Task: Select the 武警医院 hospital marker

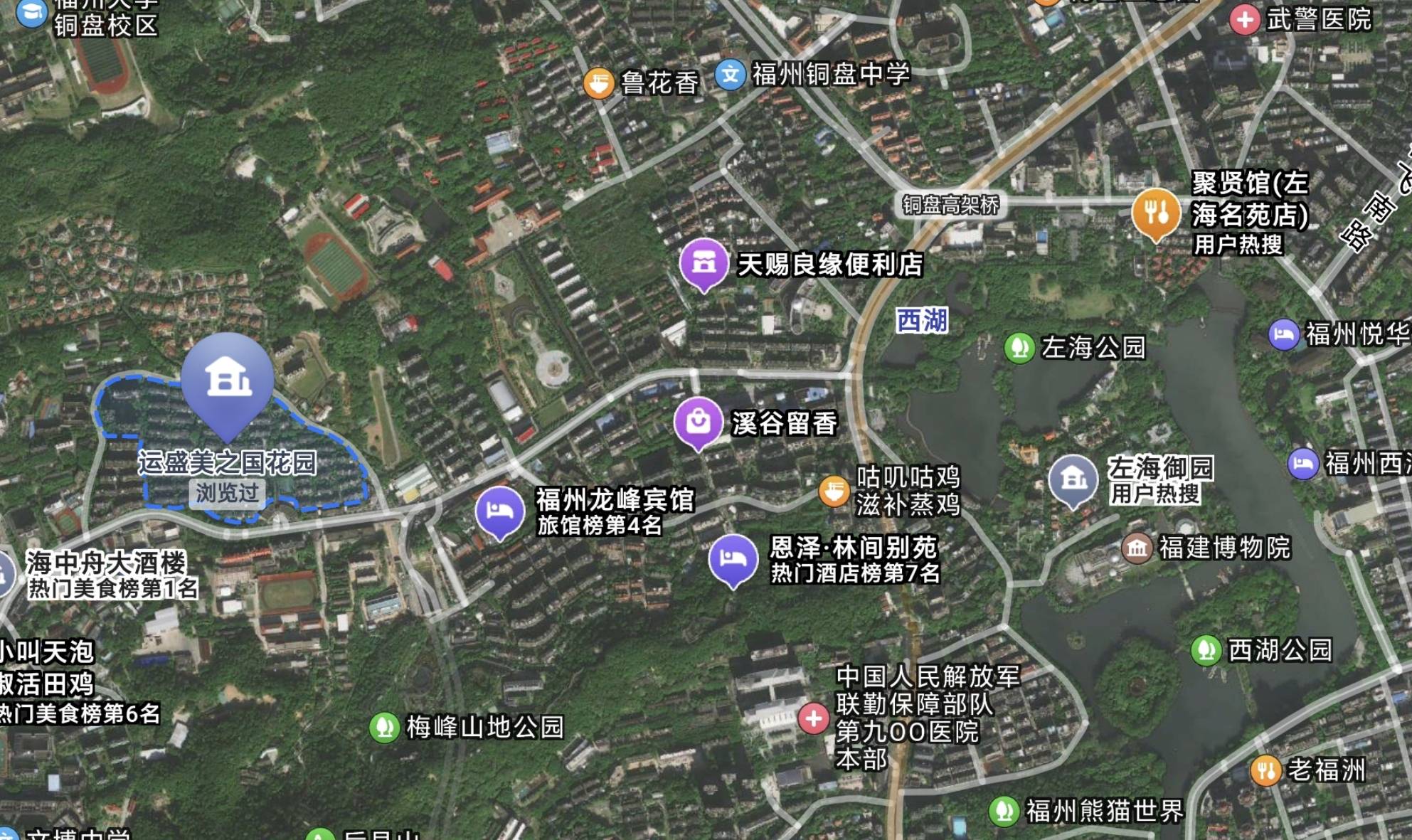Action: point(1244,19)
